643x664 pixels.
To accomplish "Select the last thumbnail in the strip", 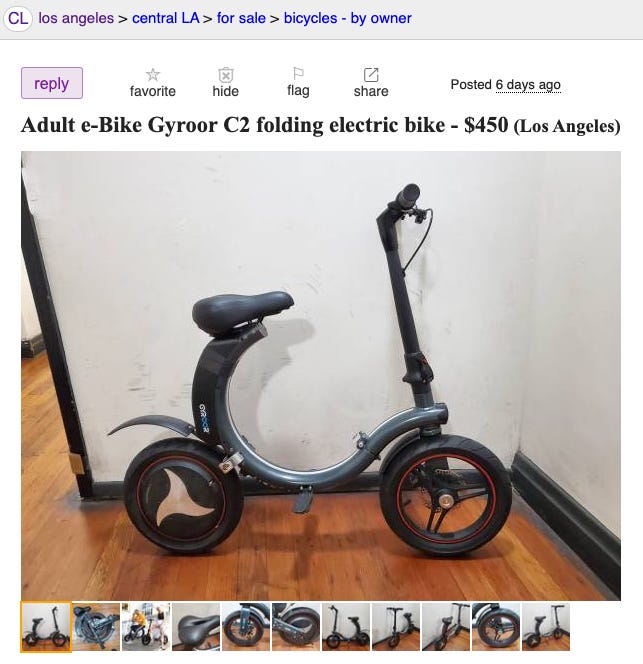I will pos(546,627).
